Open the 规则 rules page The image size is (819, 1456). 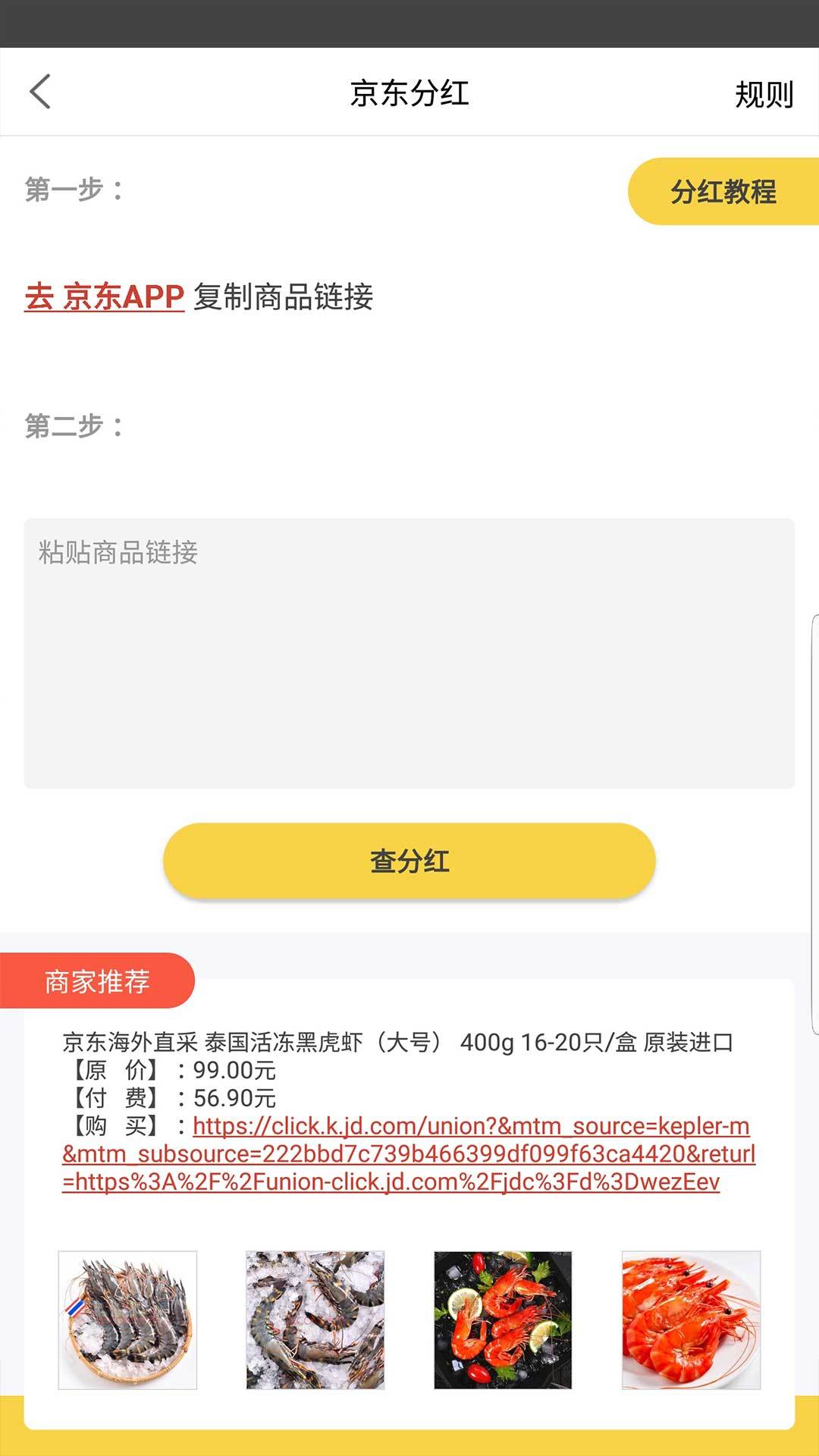click(x=763, y=94)
